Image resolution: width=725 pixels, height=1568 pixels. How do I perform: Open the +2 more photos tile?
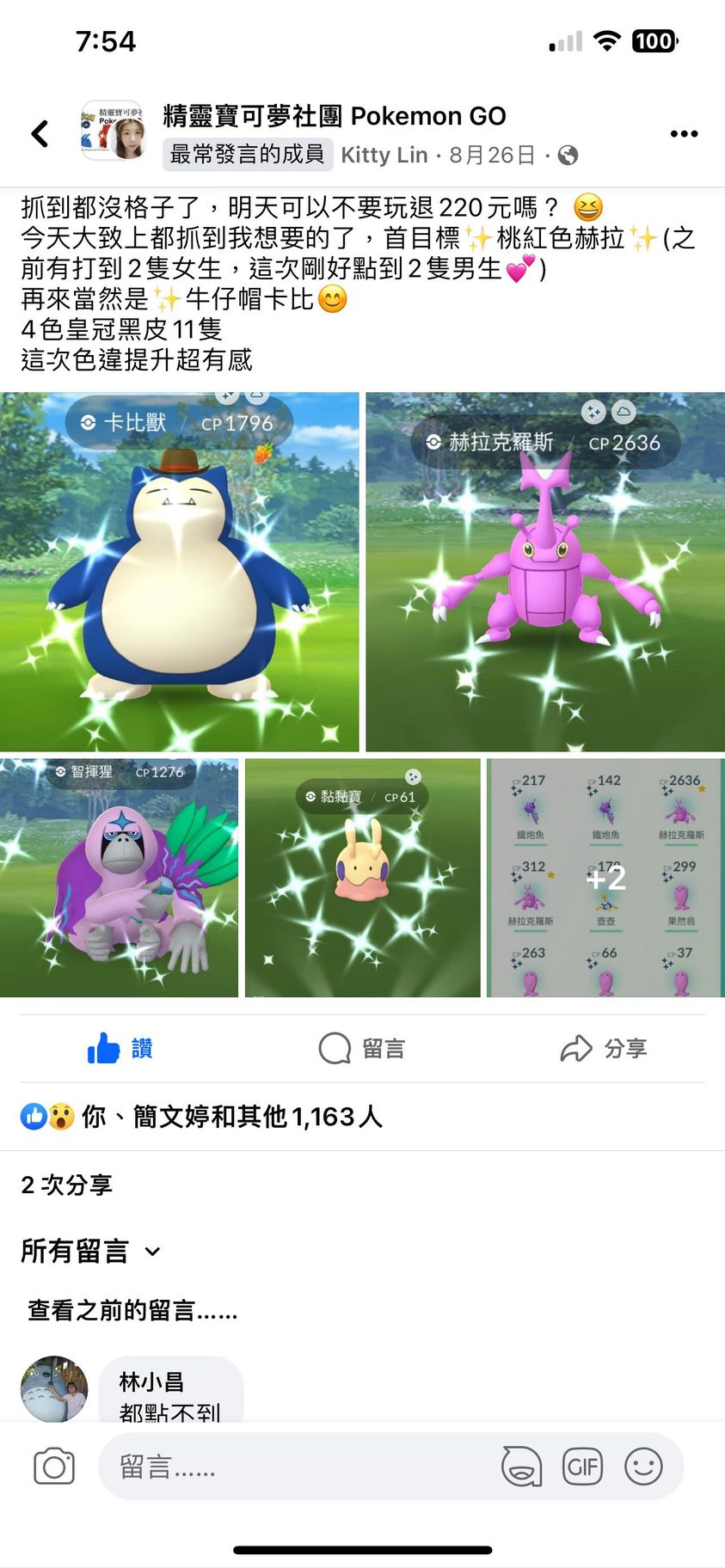click(605, 878)
